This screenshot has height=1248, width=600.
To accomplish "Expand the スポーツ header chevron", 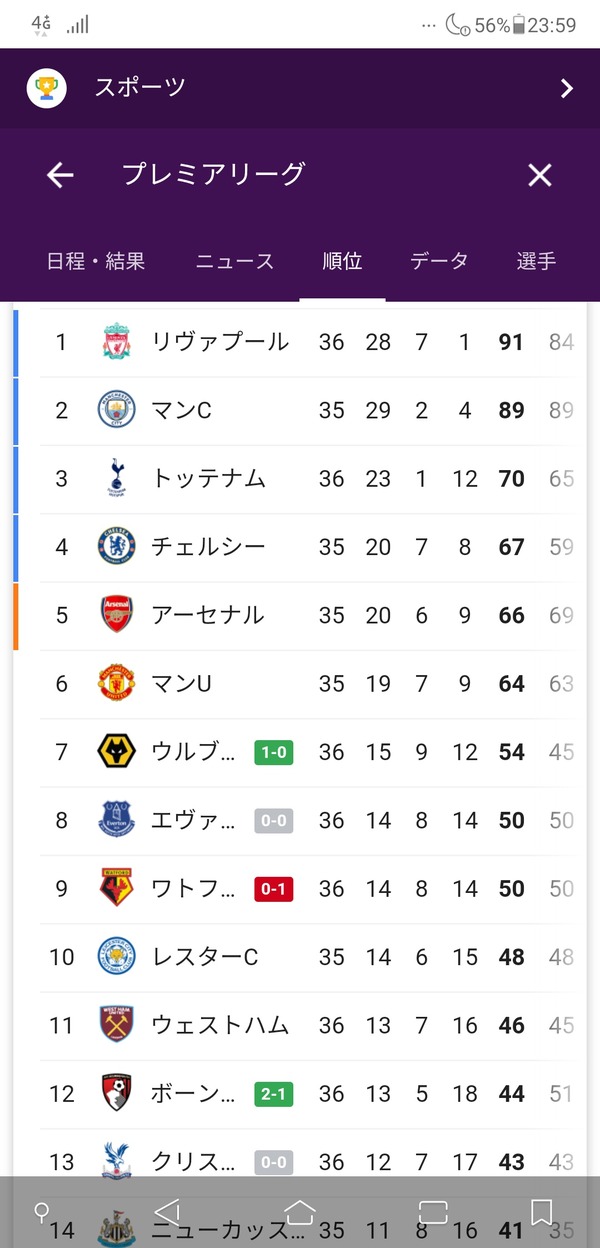I will point(567,88).
